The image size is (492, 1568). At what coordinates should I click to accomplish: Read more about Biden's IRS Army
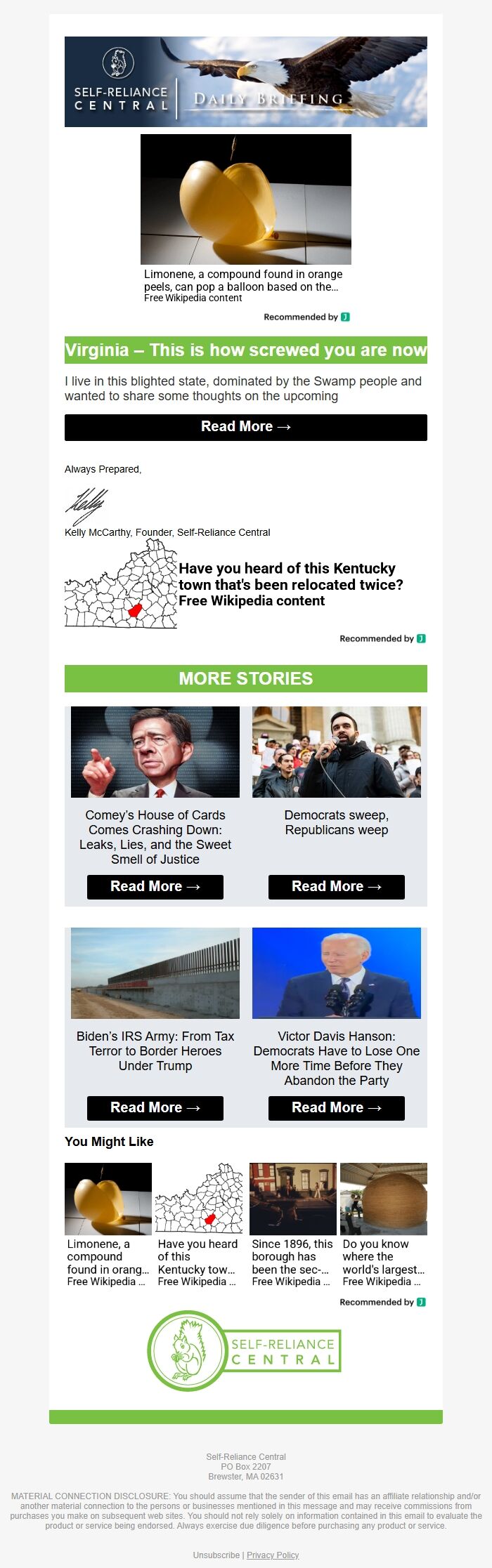pyautogui.click(x=155, y=1108)
